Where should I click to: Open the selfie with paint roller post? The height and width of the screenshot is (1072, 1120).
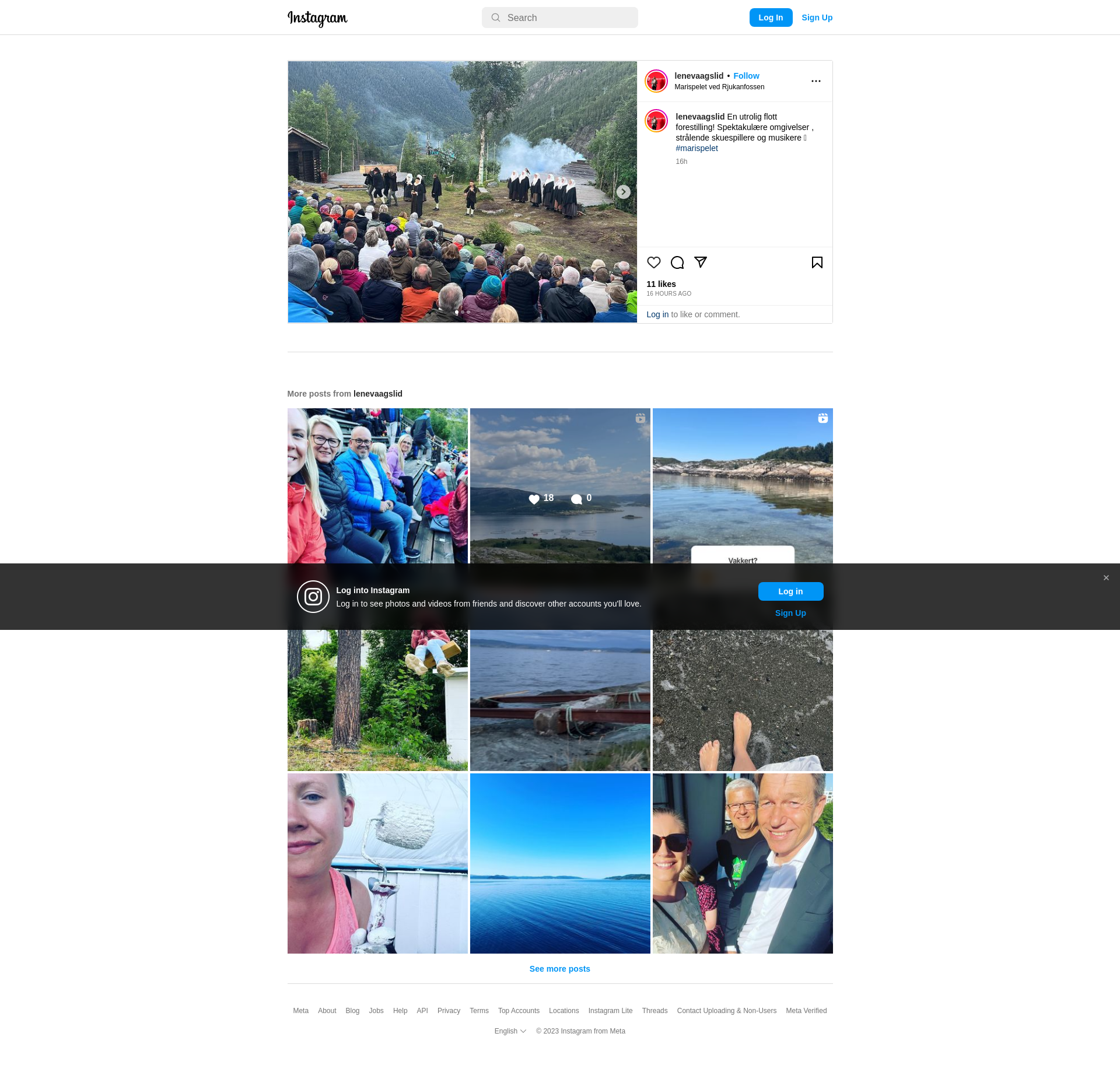pos(377,863)
